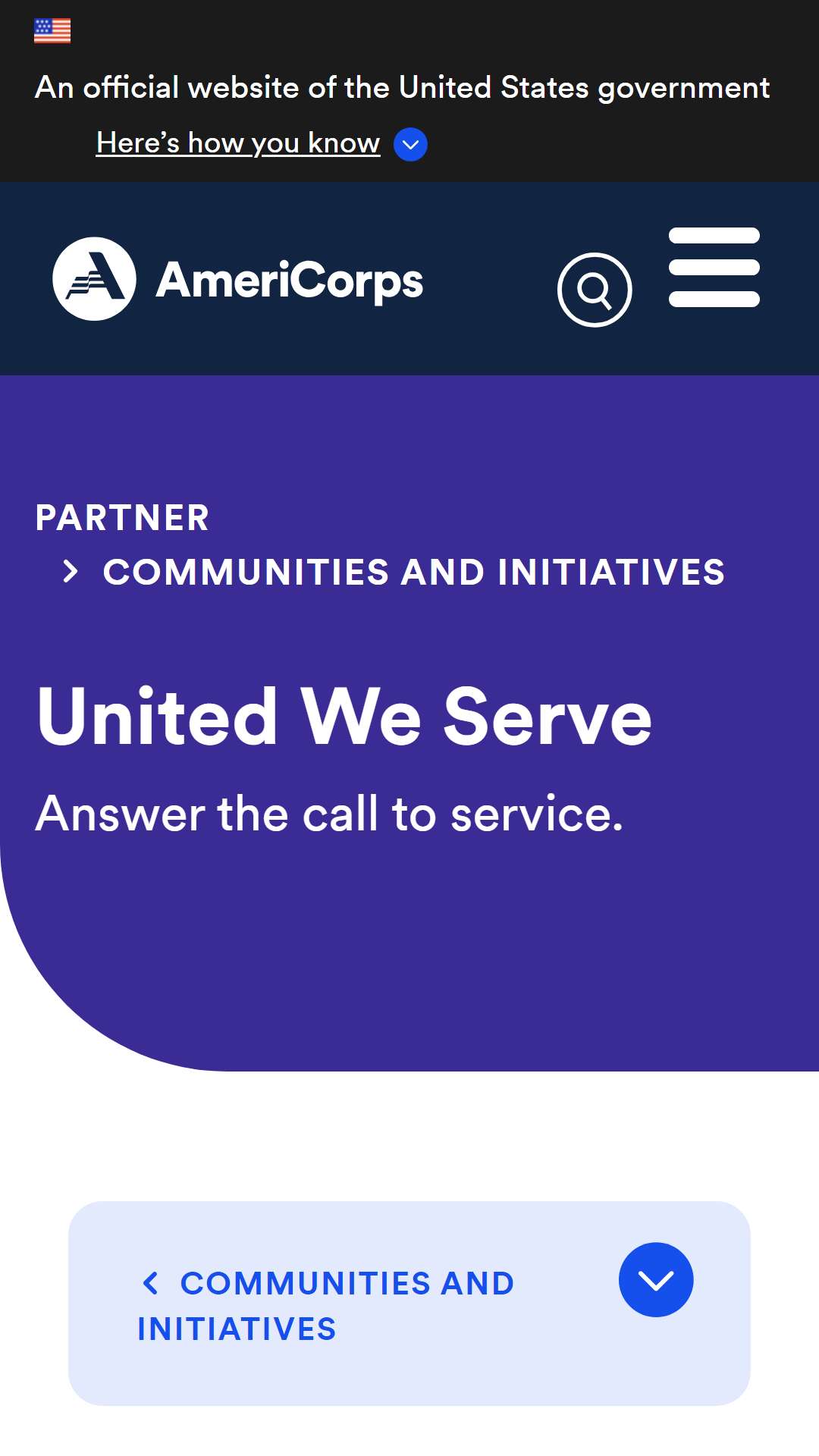Go back to Communities and Initiatives in the section menu
Image resolution: width=819 pixels, height=1456 pixels.
coord(326,1306)
